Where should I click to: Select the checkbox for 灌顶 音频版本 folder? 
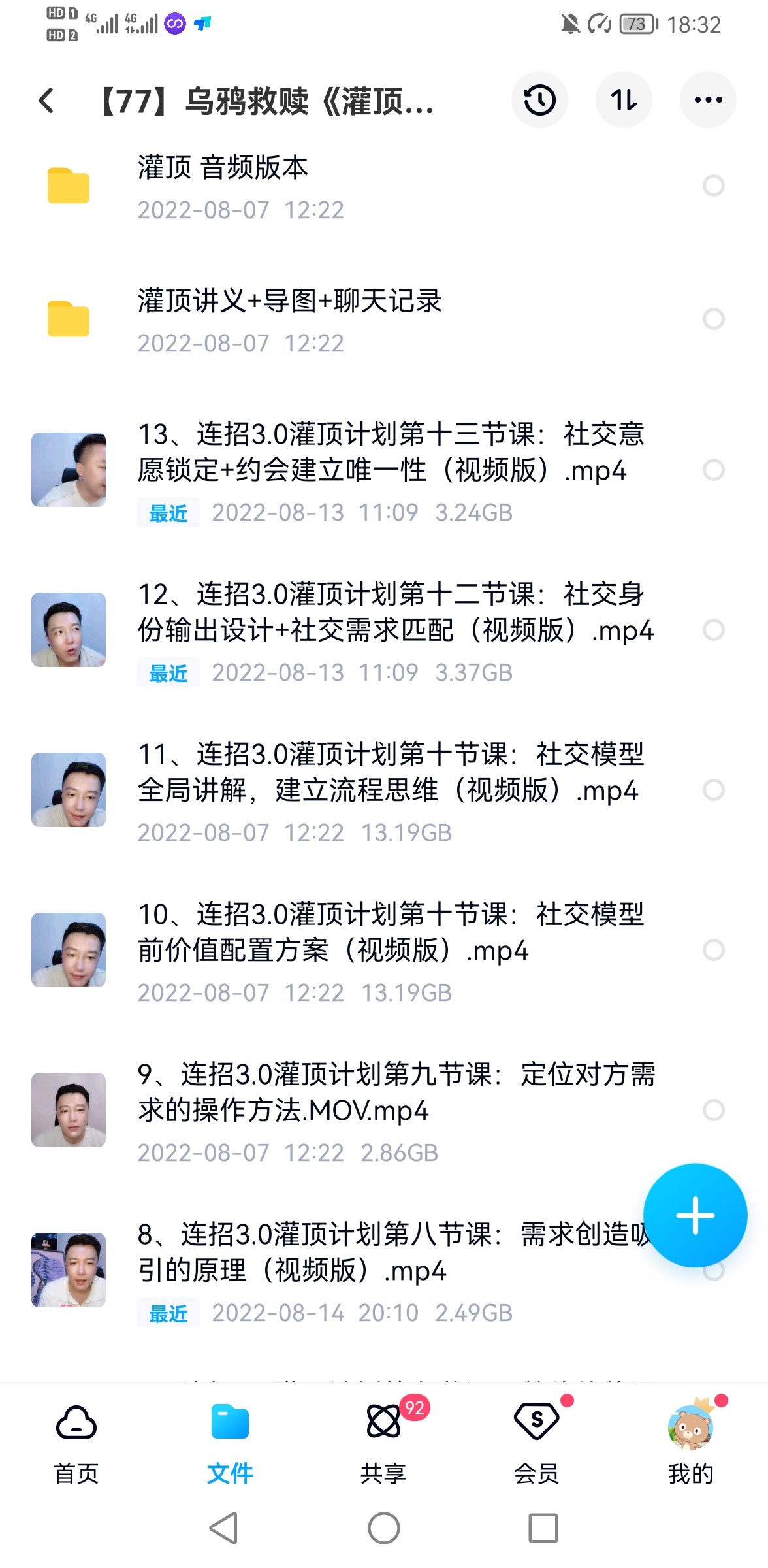pos(713,186)
